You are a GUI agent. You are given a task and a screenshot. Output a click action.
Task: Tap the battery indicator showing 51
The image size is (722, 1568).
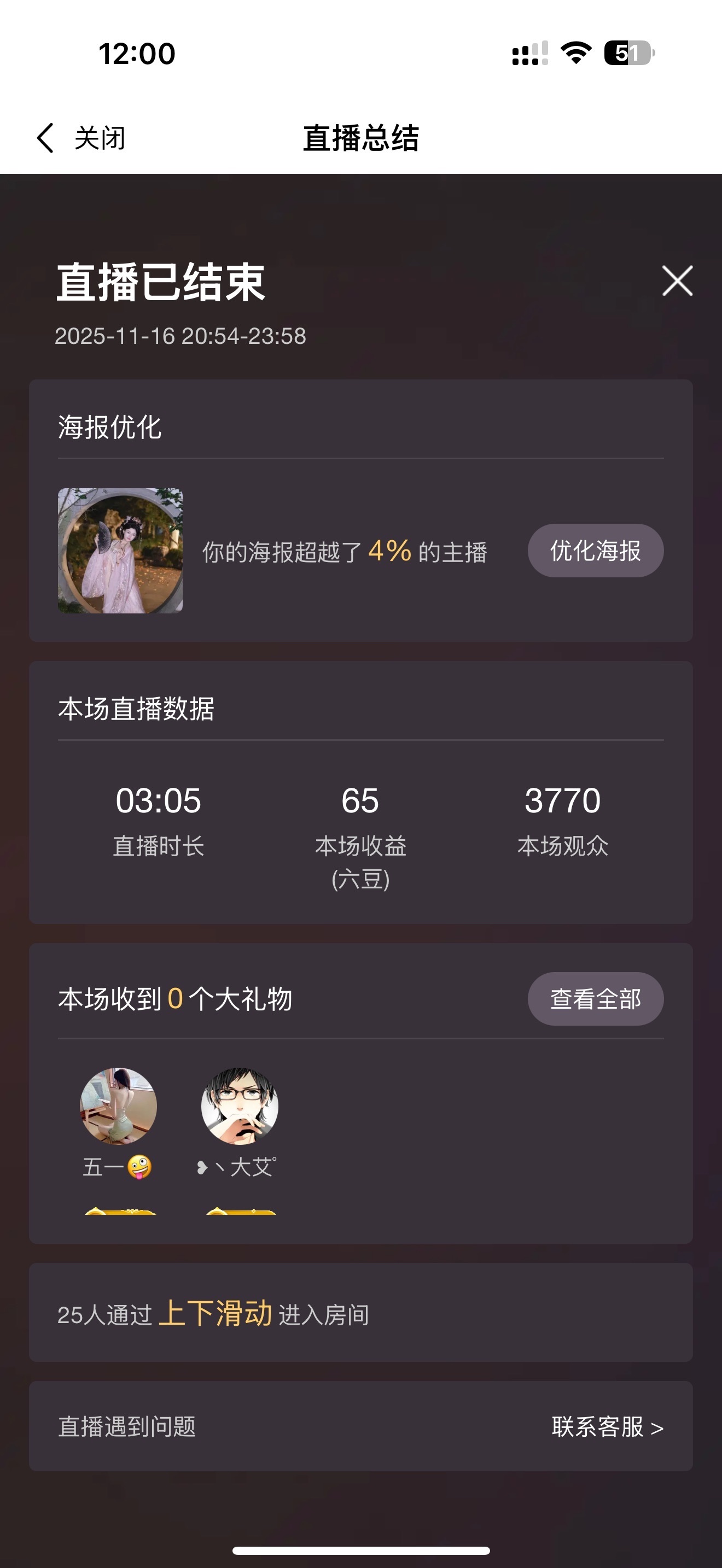point(628,54)
